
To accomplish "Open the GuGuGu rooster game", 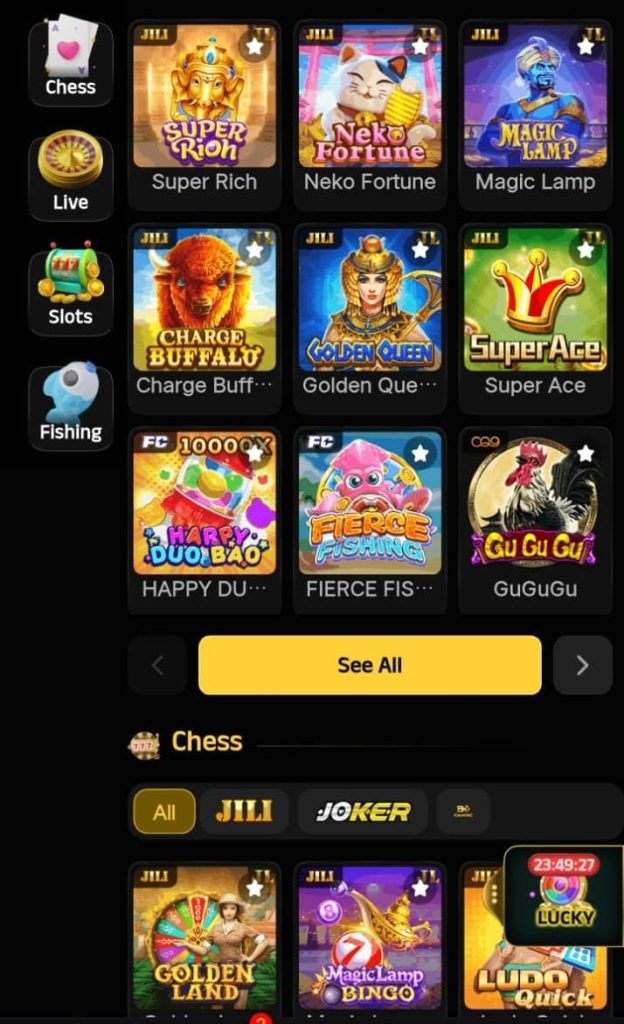I will click(x=535, y=508).
